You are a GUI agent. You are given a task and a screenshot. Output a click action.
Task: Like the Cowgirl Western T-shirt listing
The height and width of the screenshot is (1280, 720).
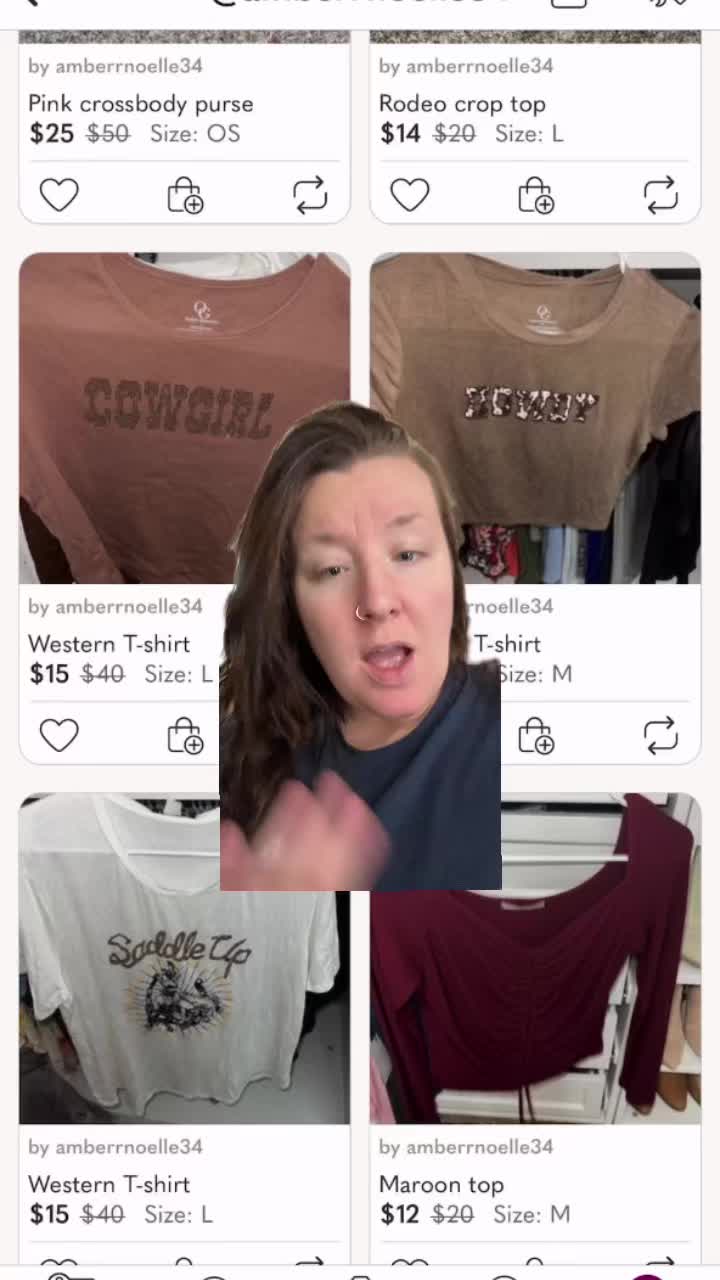[59, 735]
